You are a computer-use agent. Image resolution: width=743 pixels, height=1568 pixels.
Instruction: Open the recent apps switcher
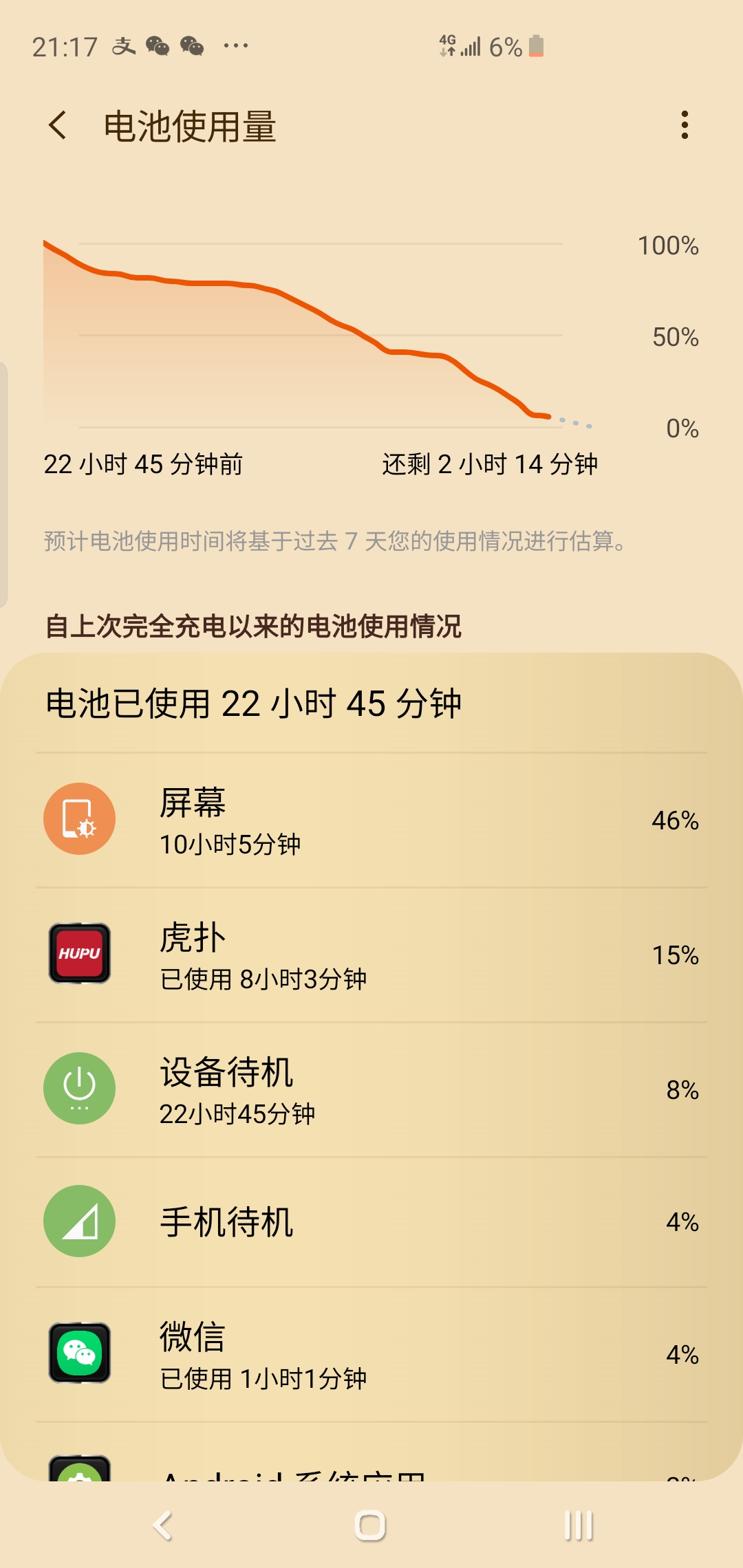(578, 1525)
